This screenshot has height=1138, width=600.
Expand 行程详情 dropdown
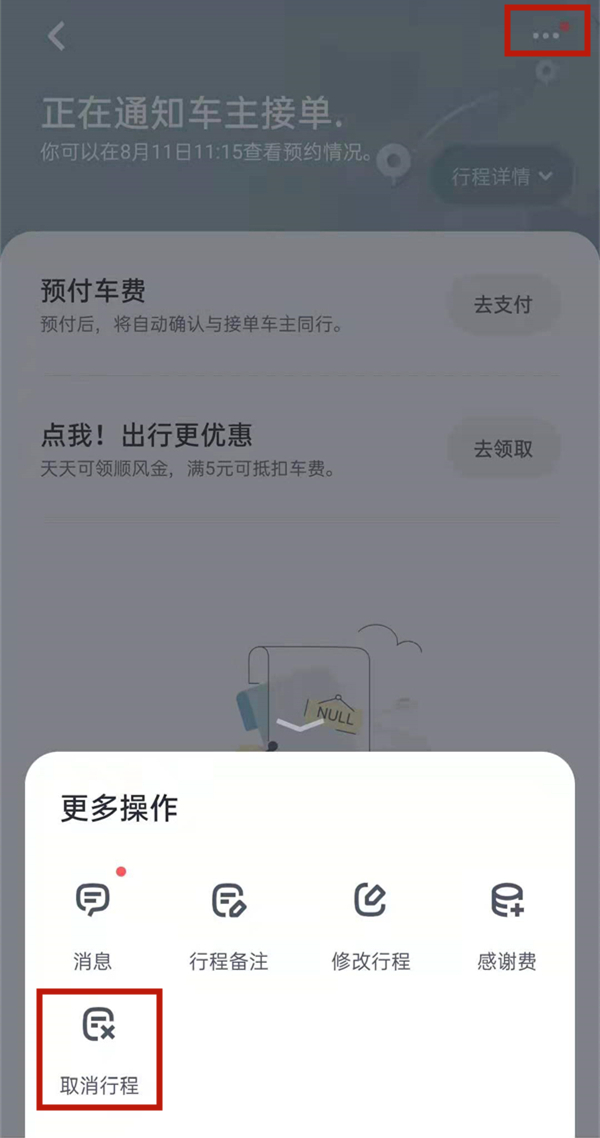pyautogui.click(x=501, y=177)
